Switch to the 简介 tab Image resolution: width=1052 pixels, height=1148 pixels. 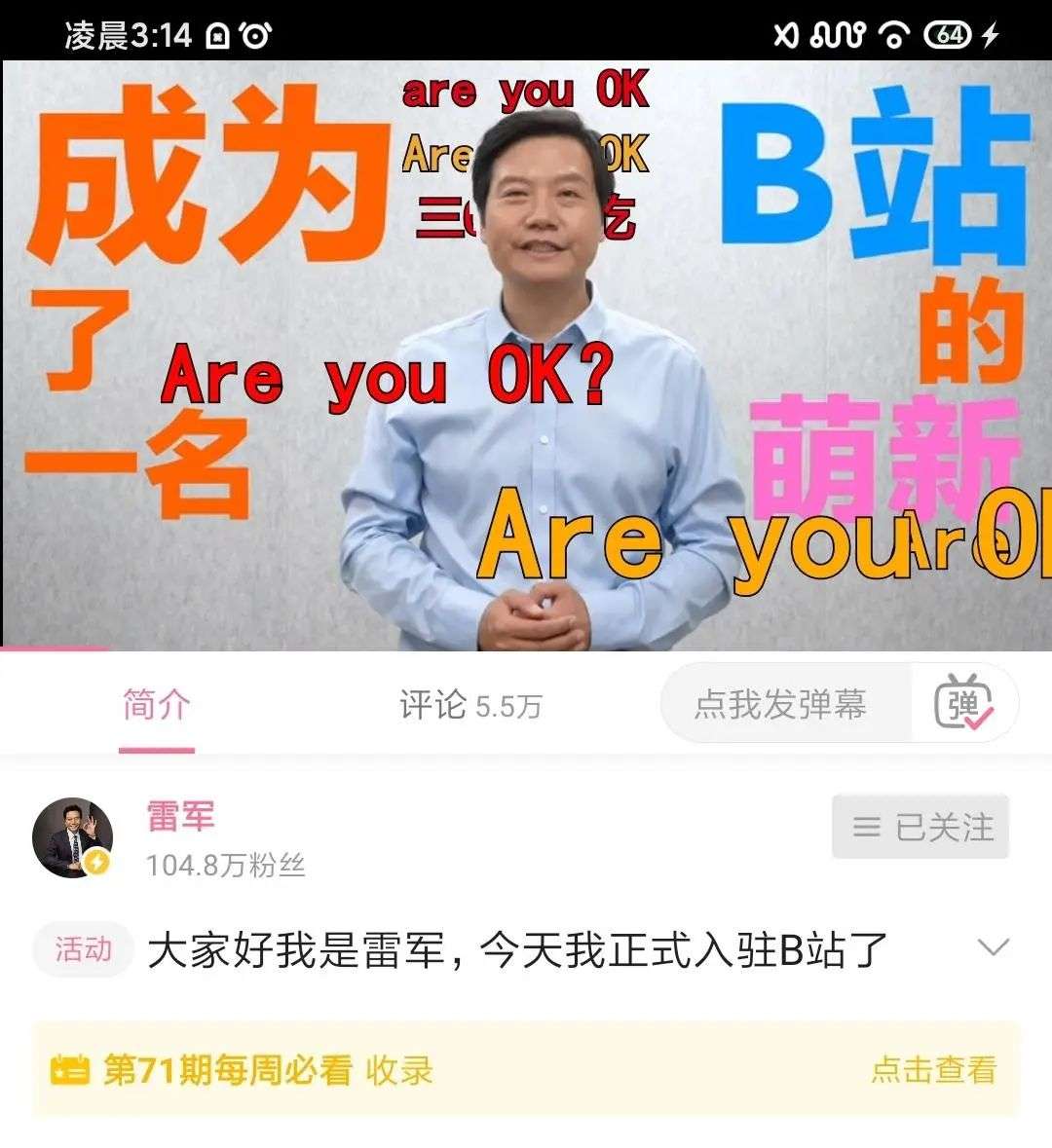(156, 705)
